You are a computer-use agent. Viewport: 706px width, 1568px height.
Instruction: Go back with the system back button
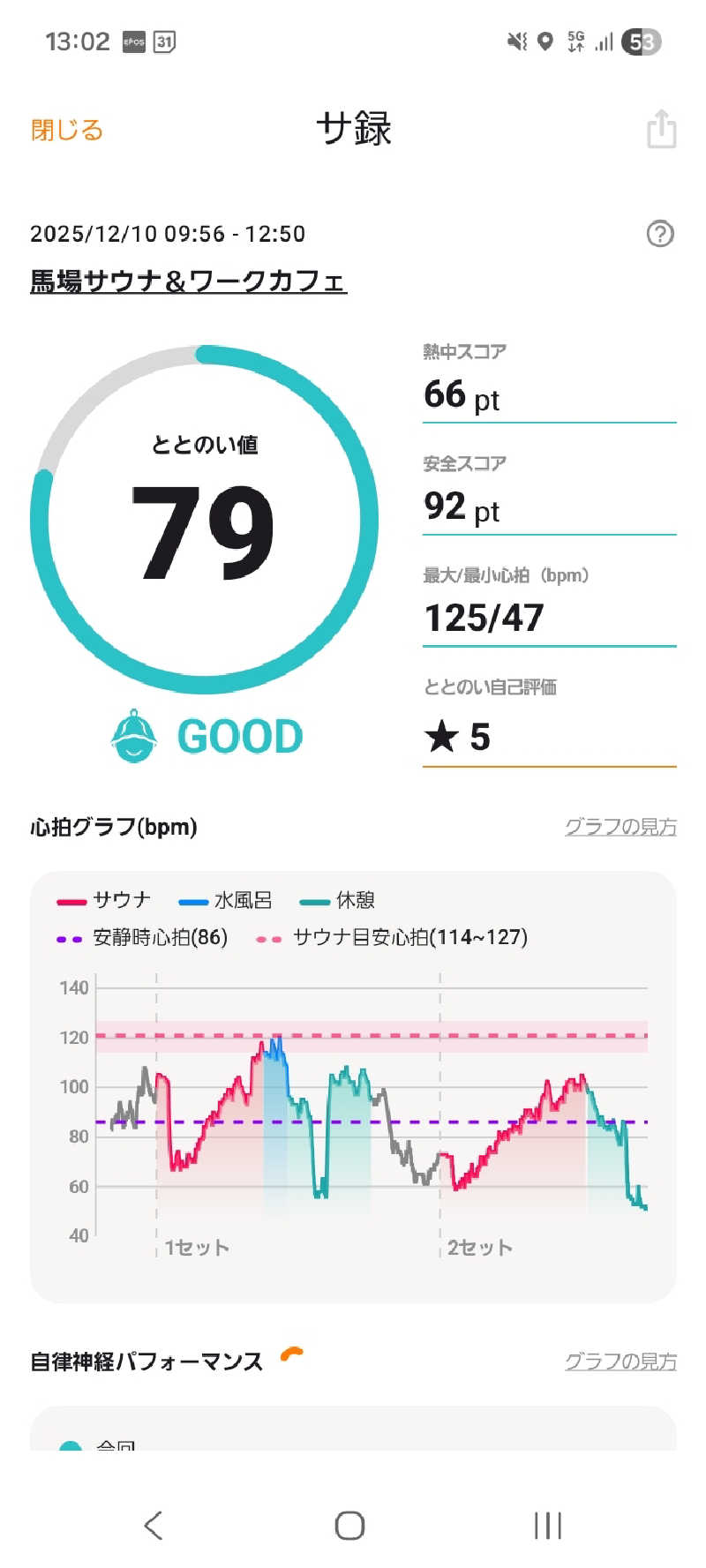coord(154,1525)
